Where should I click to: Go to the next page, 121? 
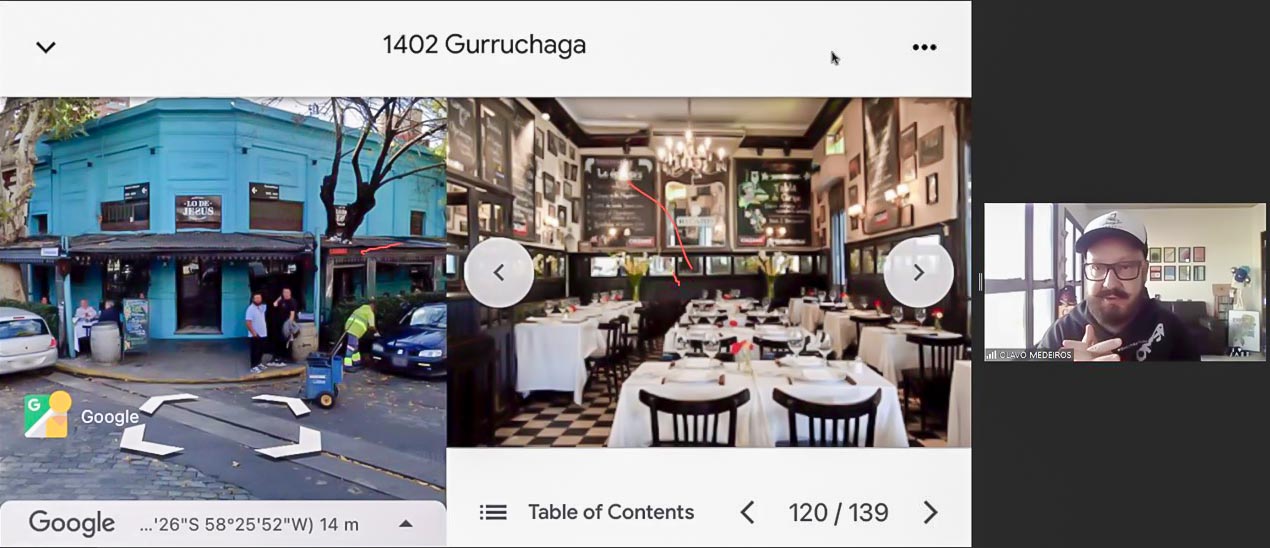point(930,513)
